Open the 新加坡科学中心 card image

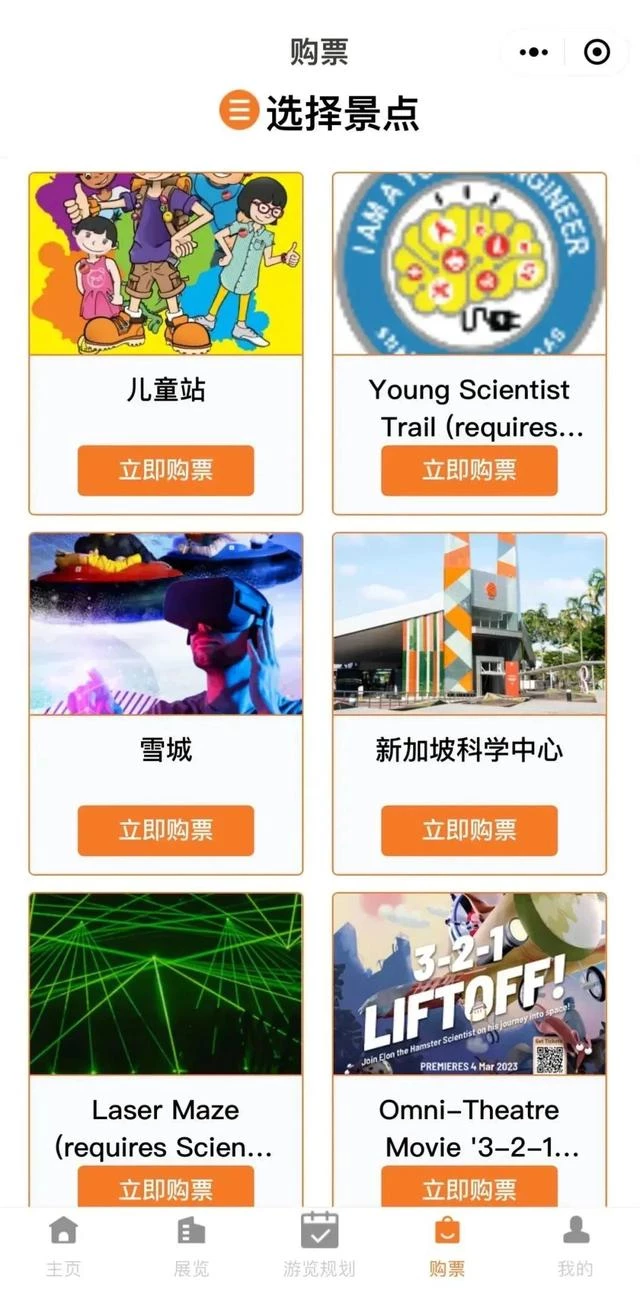tap(469, 624)
